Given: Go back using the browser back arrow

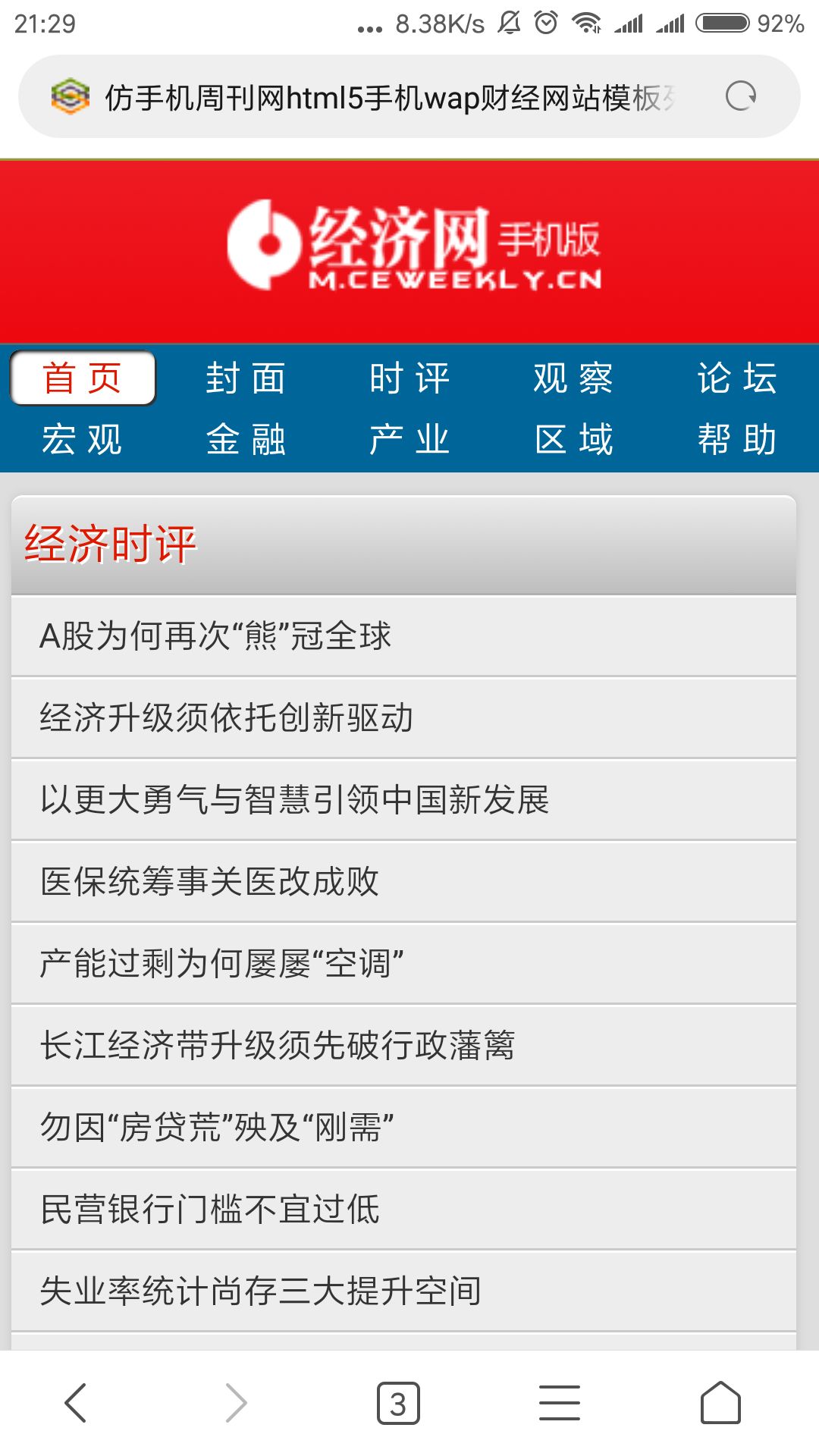Looking at the screenshot, I should 76,1403.
